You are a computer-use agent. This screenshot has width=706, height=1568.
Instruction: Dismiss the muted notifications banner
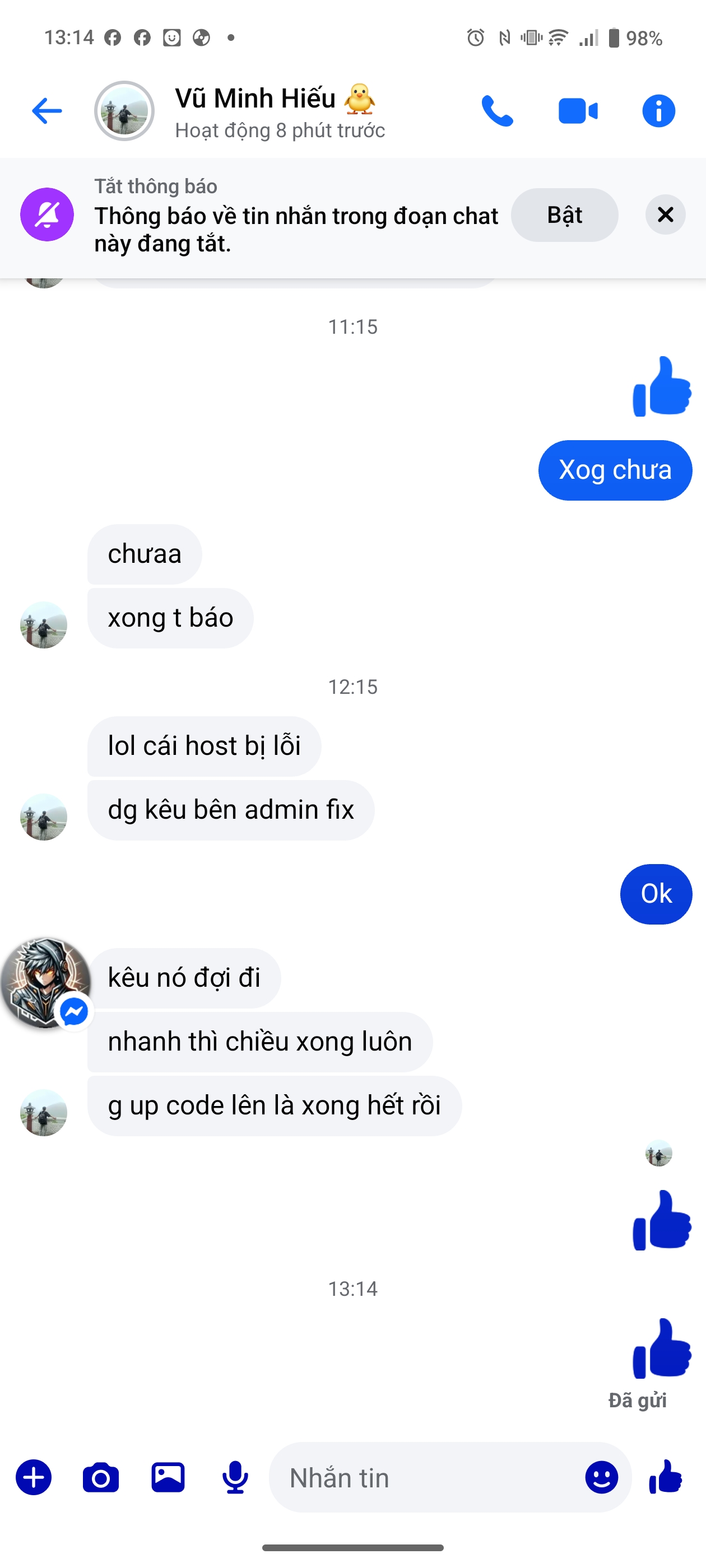[x=665, y=215]
